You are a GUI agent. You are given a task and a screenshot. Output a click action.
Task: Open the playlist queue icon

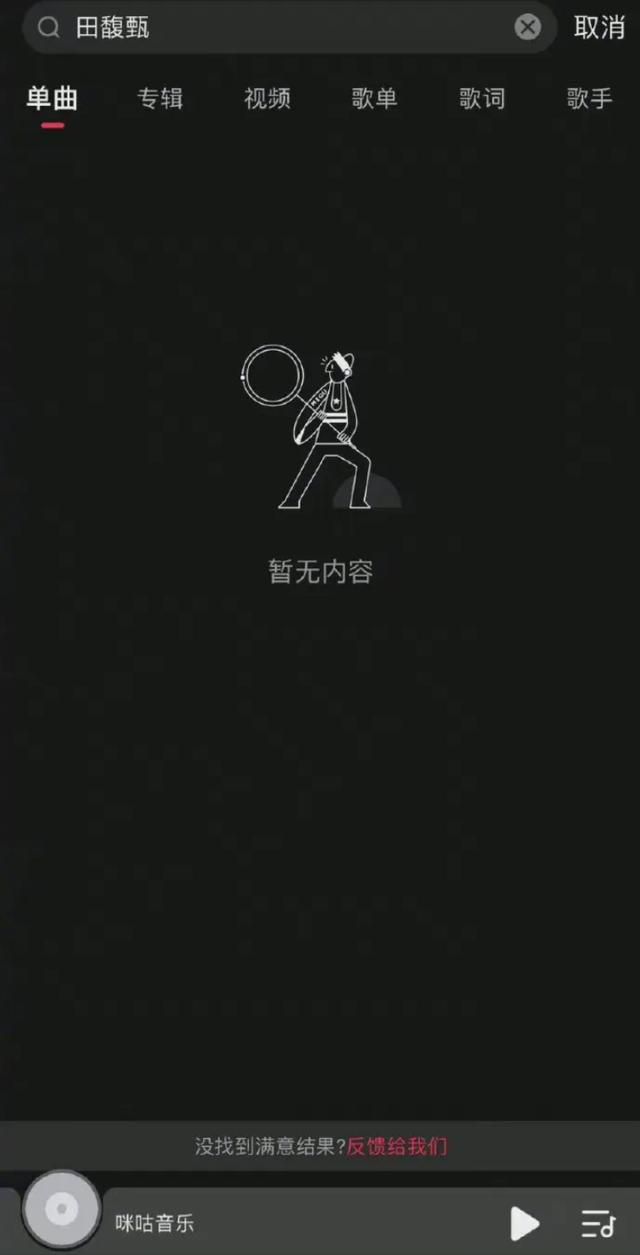click(x=598, y=1222)
